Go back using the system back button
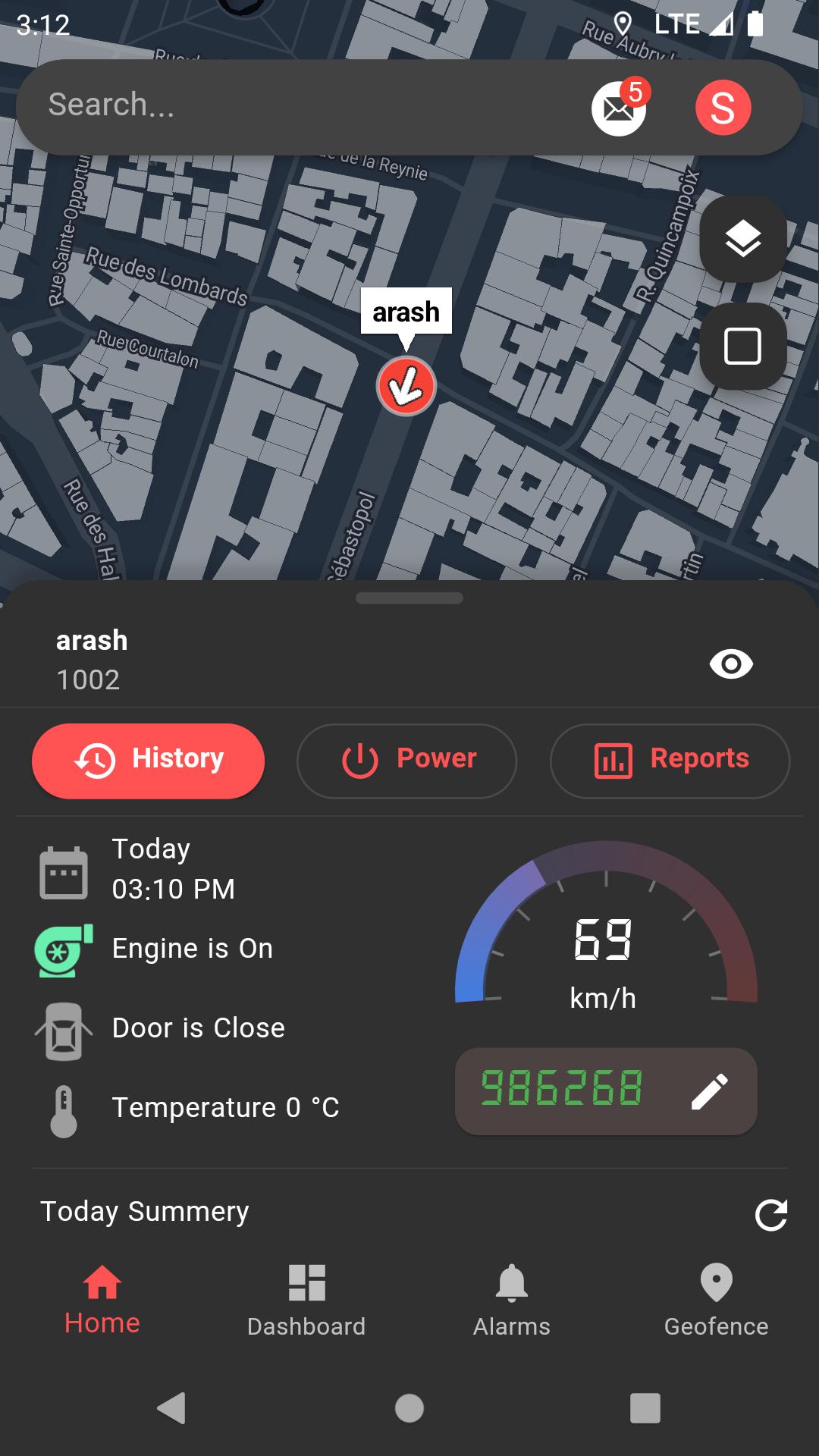Screen dimensions: 819x1456 tap(171, 1408)
